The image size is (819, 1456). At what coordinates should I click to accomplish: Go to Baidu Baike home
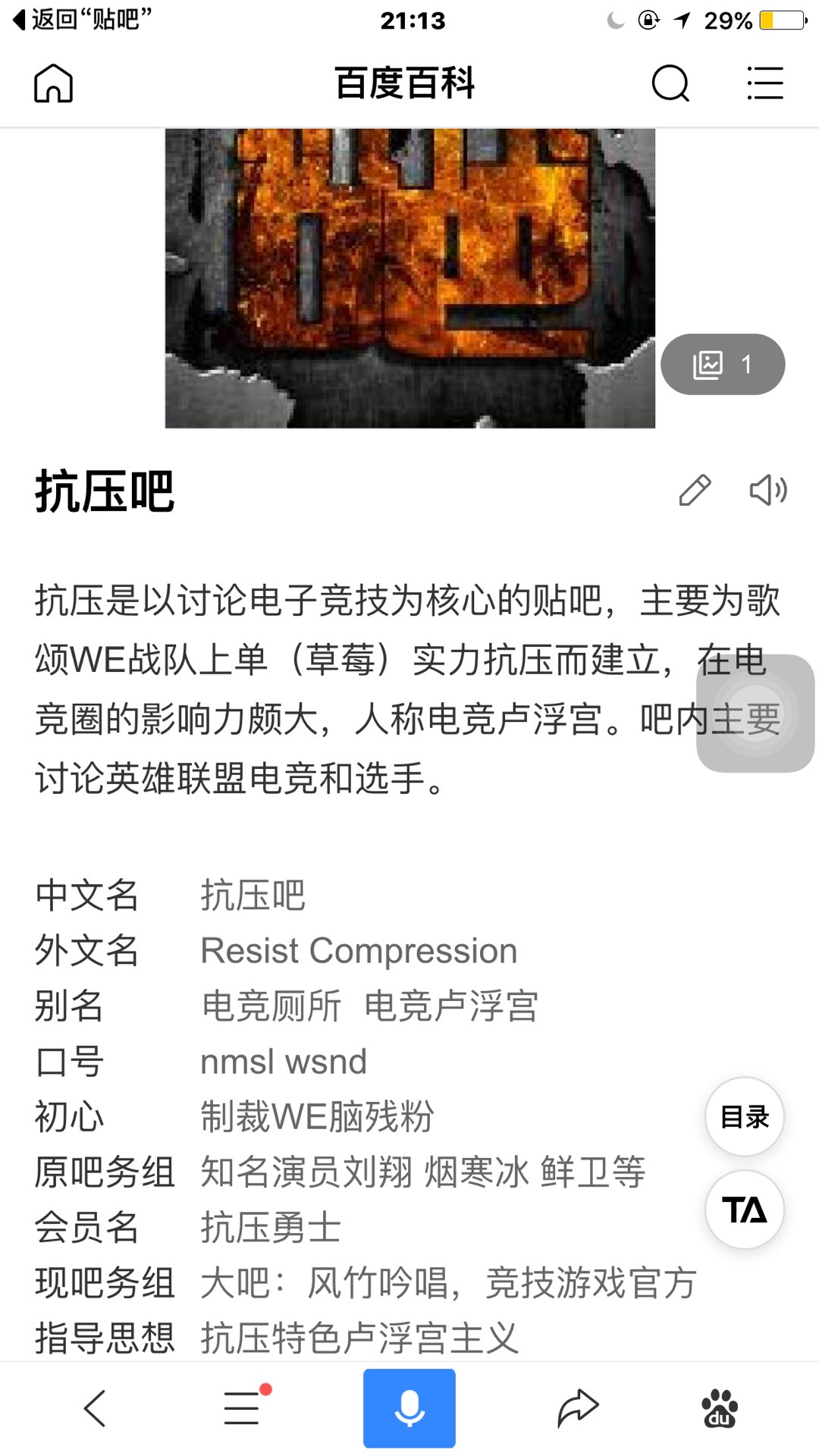pyautogui.click(x=53, y=83)
